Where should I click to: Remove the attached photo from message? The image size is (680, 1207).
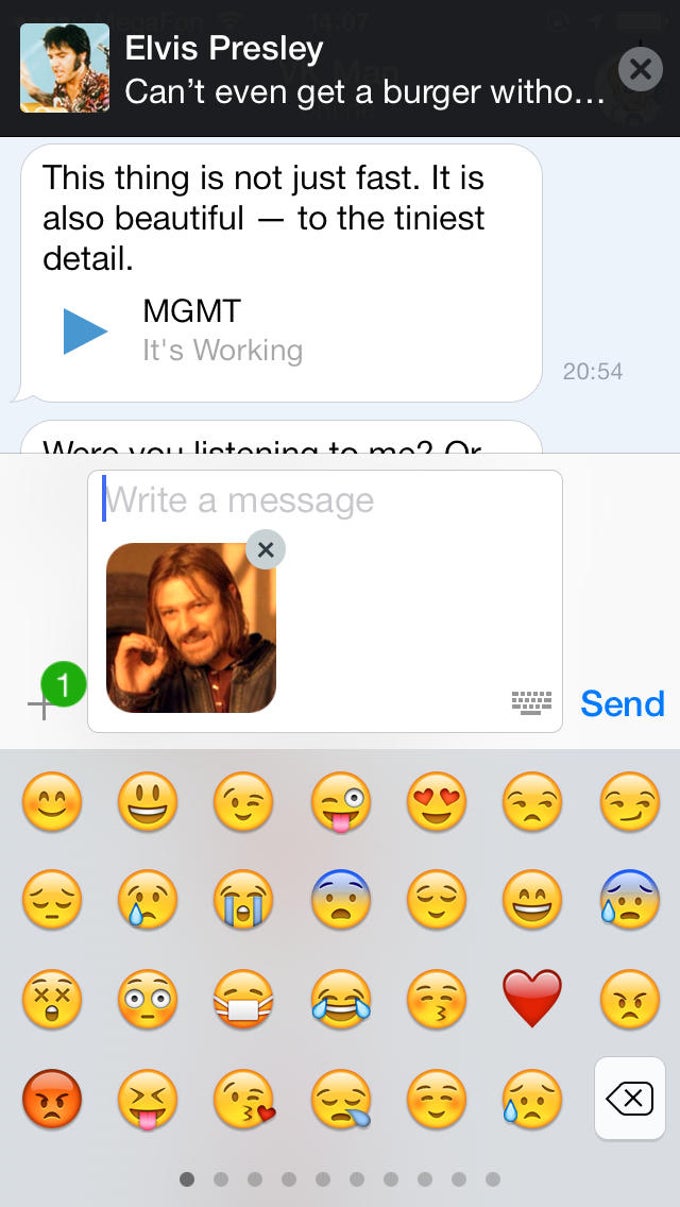[265, 549]
